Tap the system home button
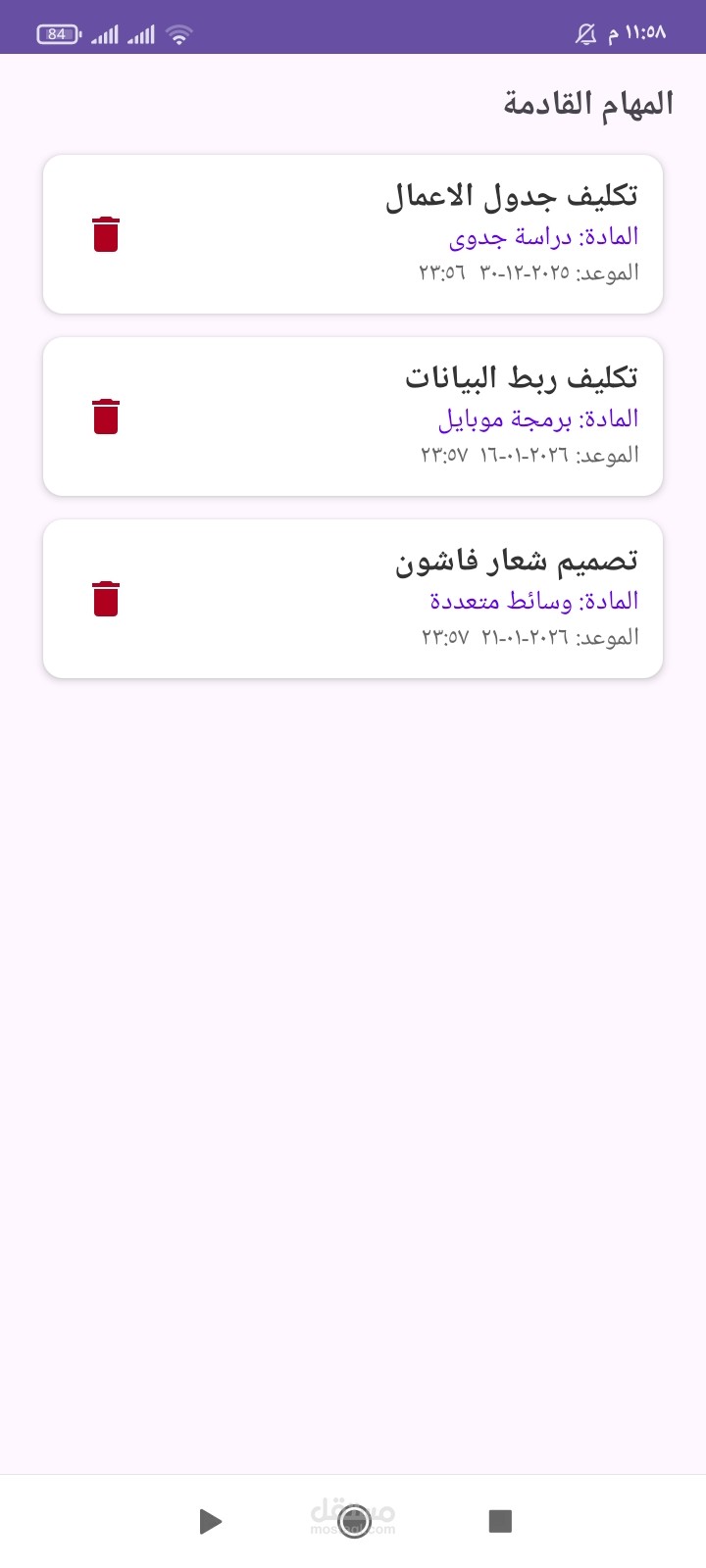This screenshot has height=1568, width=706. click(x=354, y=1521)
